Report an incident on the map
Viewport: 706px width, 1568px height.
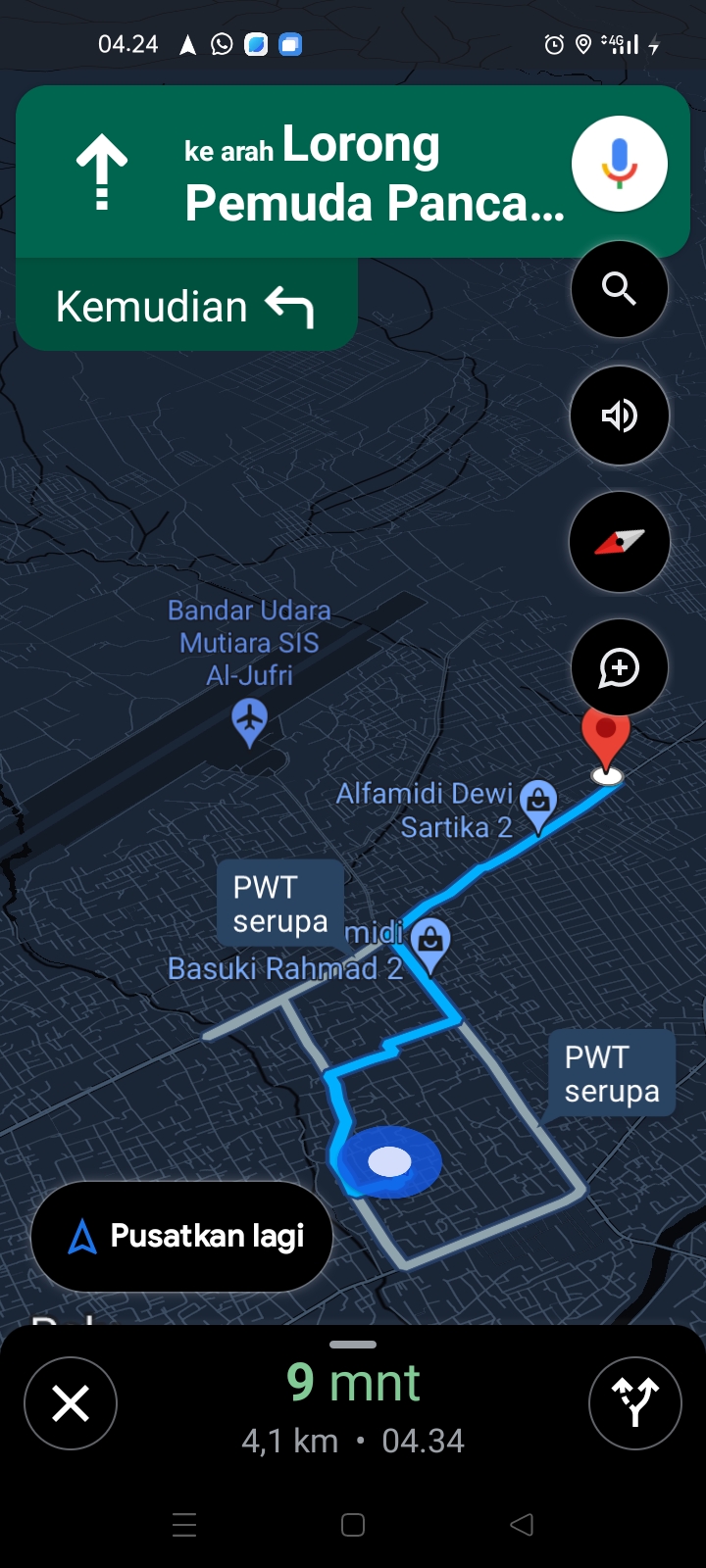pos(619,668)
